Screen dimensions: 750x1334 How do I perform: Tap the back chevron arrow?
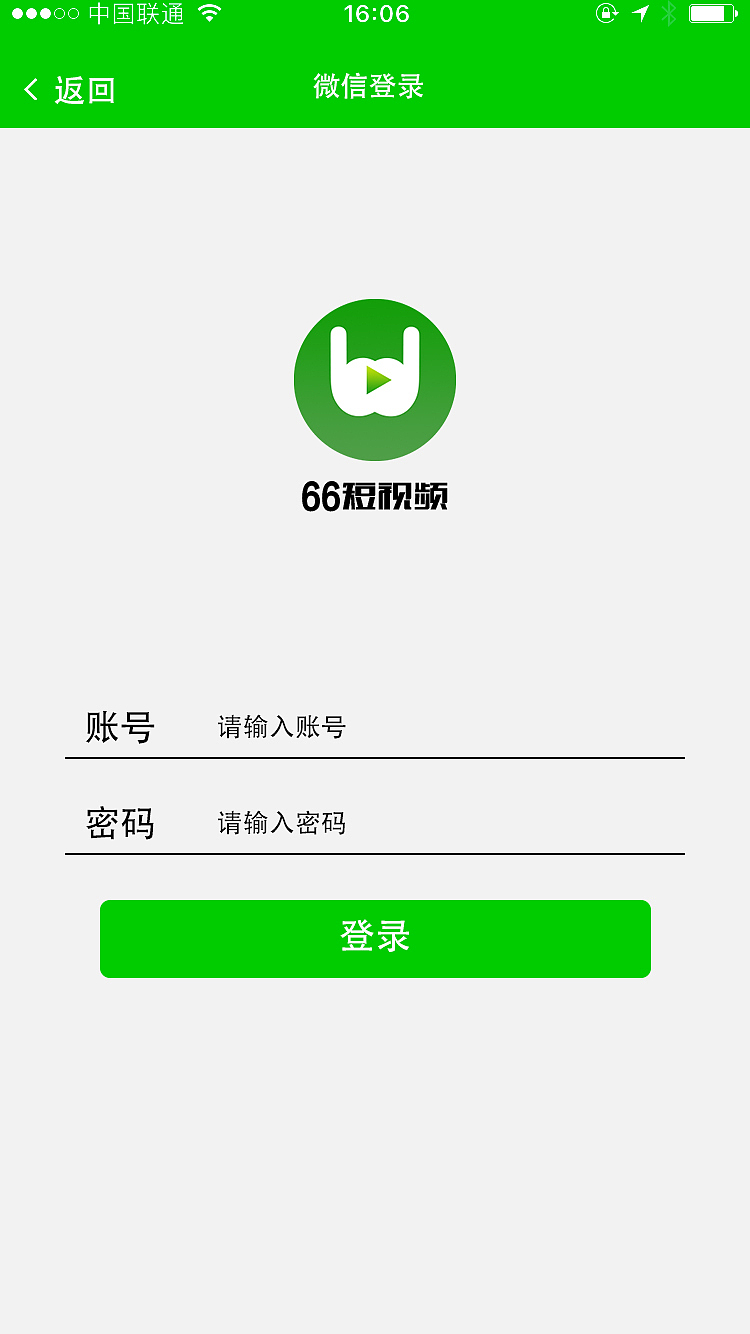click(x=30, y=89)
